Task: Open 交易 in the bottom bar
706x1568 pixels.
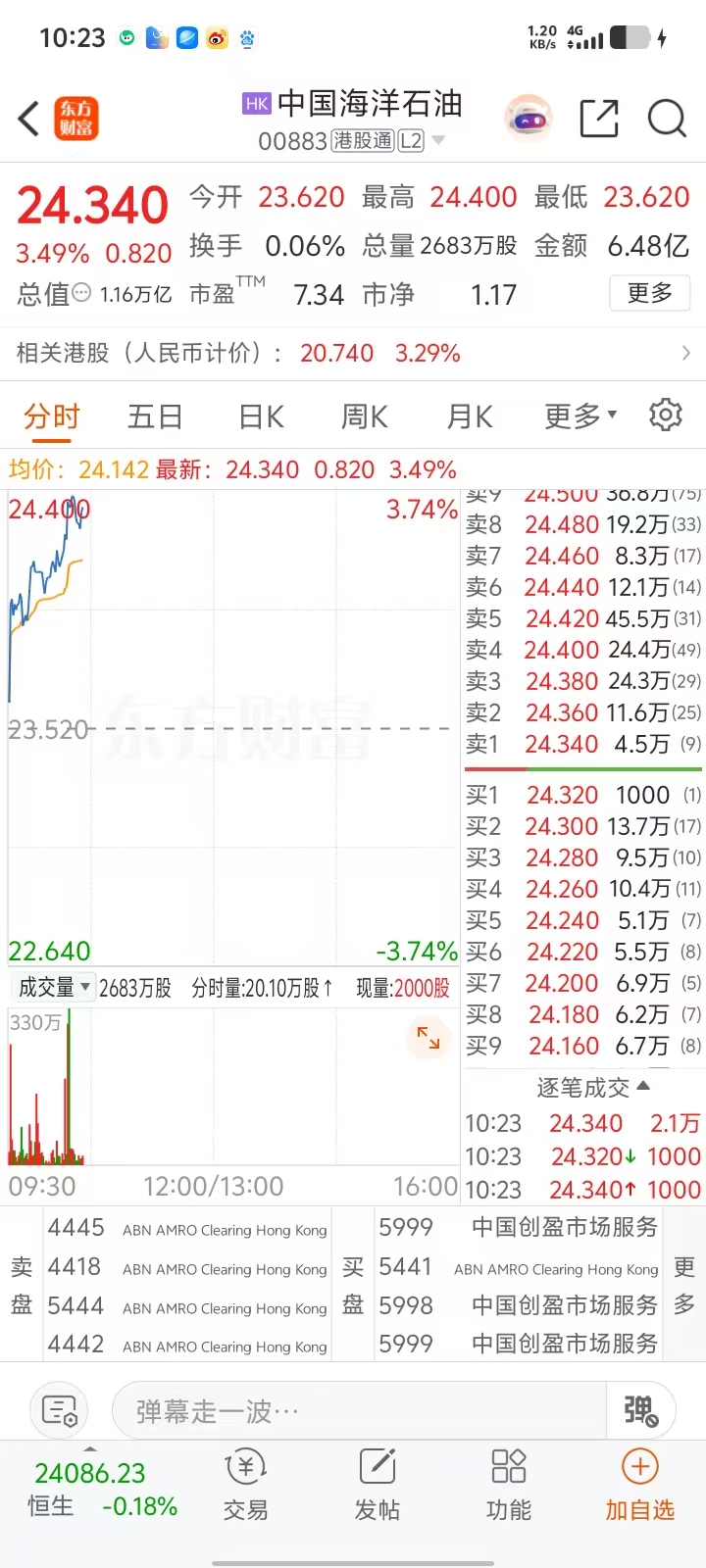Action: click(x=245, y=1485)
